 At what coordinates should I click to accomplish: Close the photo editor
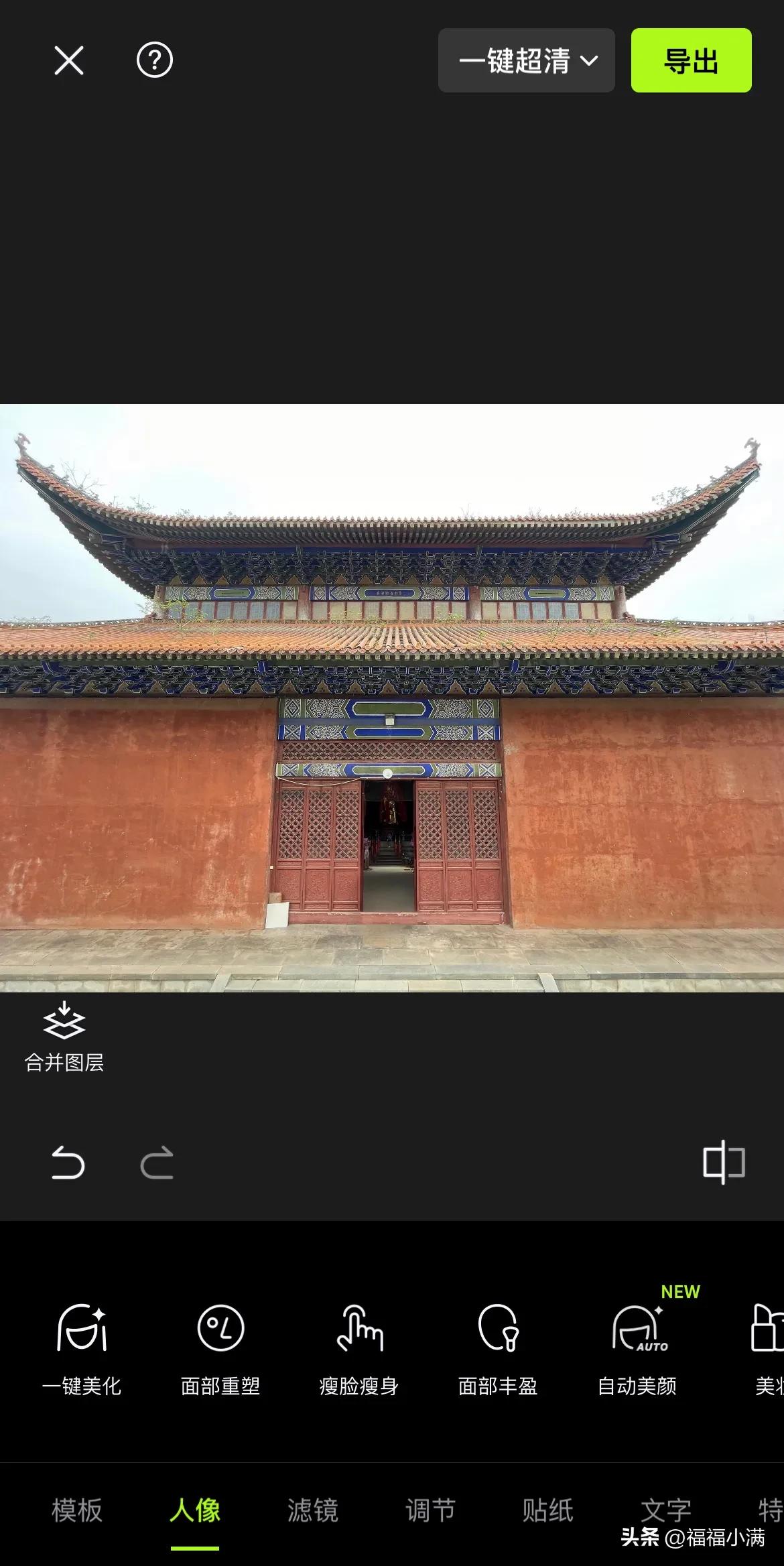click(69, 61)
